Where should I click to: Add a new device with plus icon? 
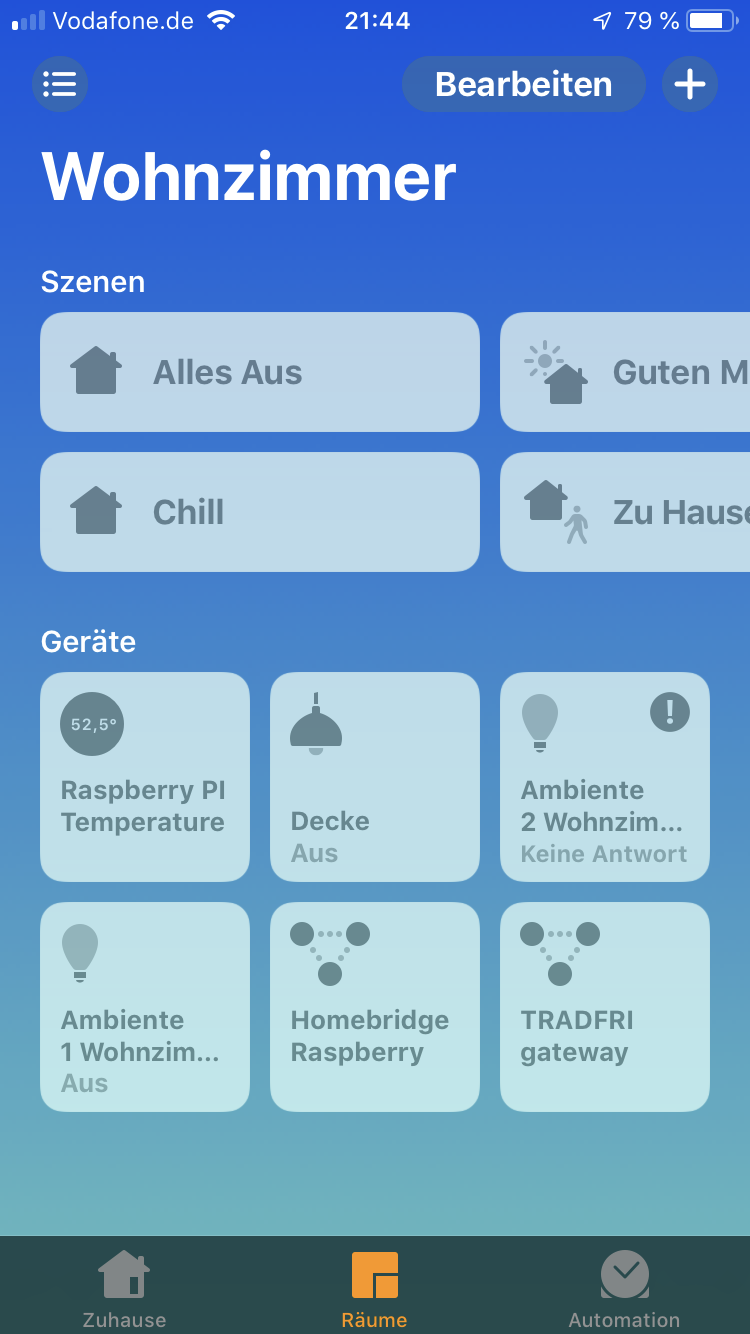(x=690, y=84)
